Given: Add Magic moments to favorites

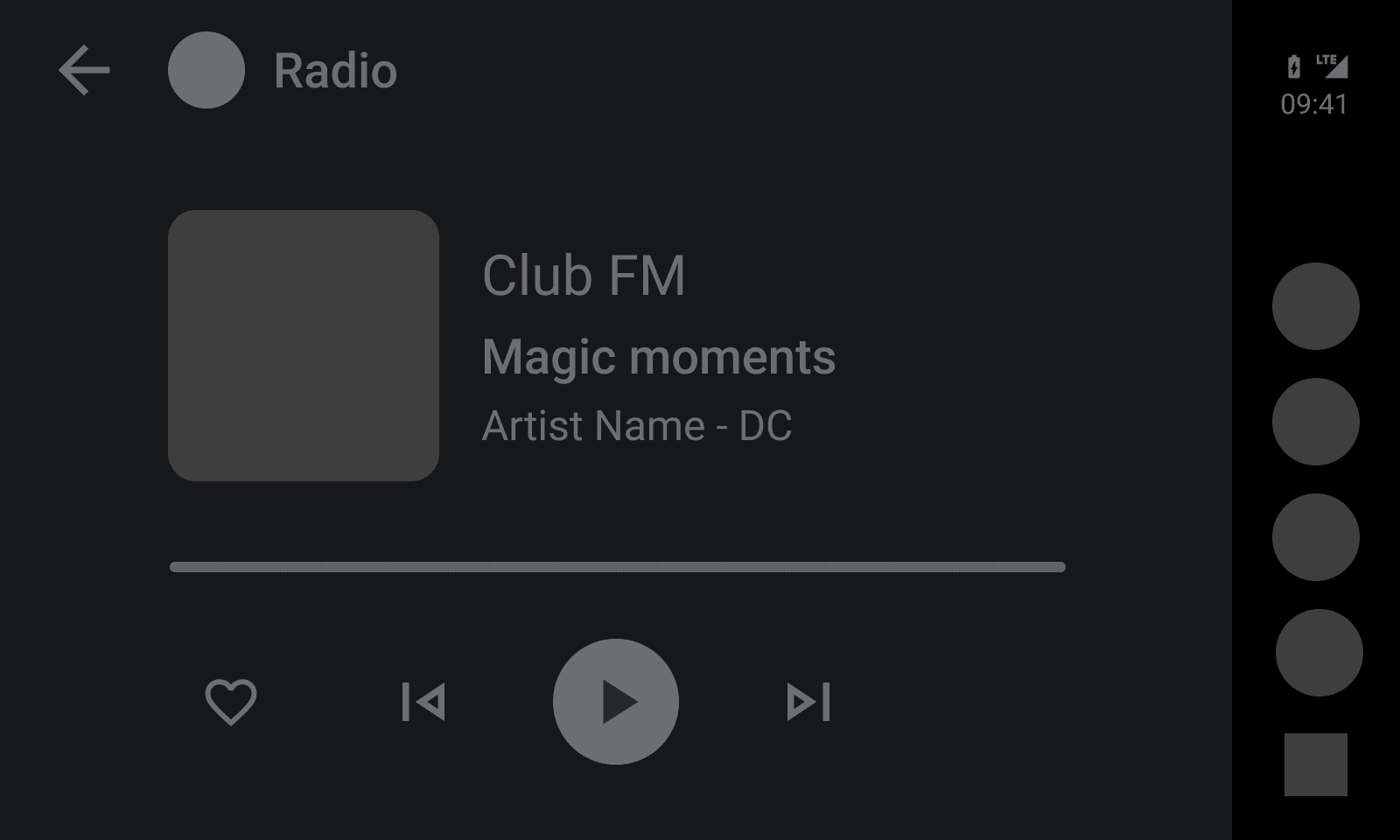Looking at the screenshot, I should [231, 702].
